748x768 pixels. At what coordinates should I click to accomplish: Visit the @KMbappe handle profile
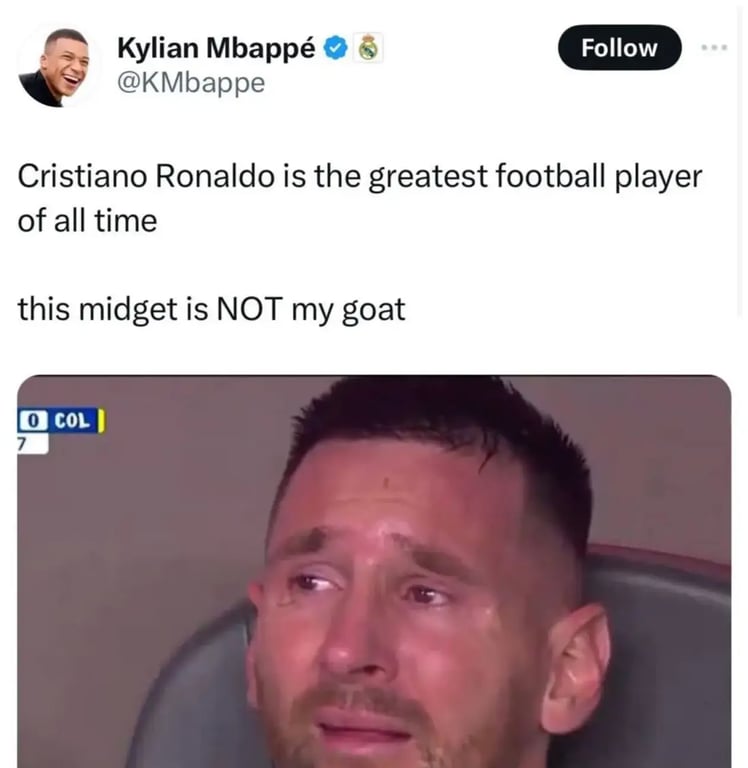(x=191, y=83)
